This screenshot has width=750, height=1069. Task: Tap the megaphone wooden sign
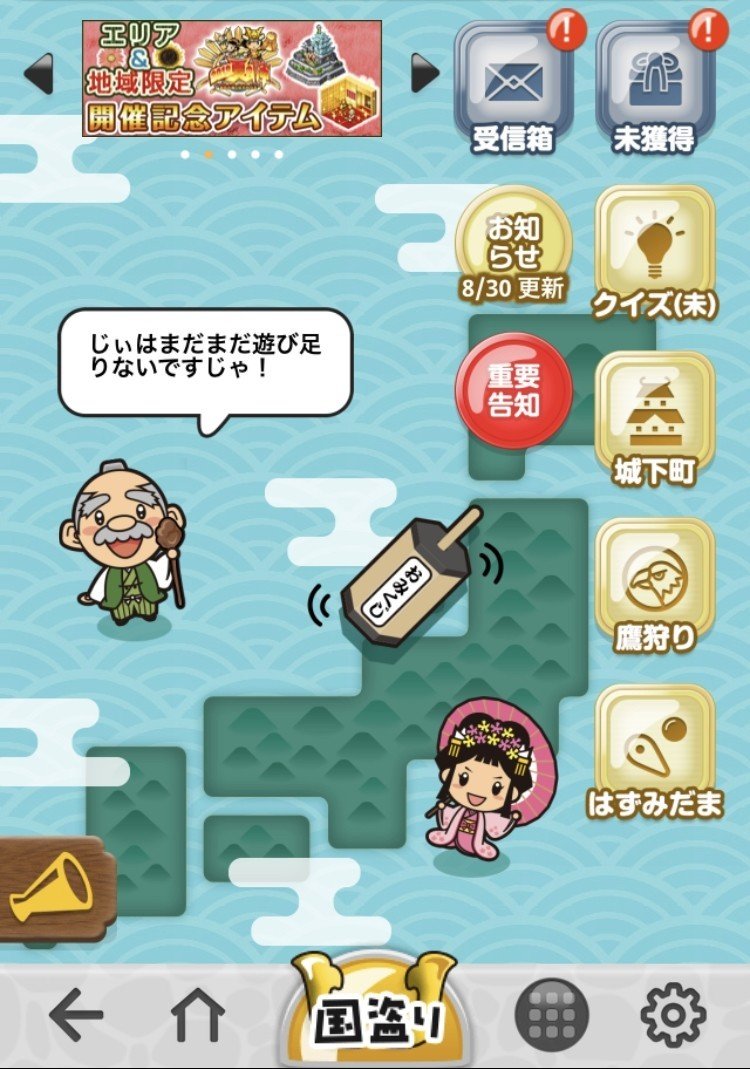pos(50,889)
